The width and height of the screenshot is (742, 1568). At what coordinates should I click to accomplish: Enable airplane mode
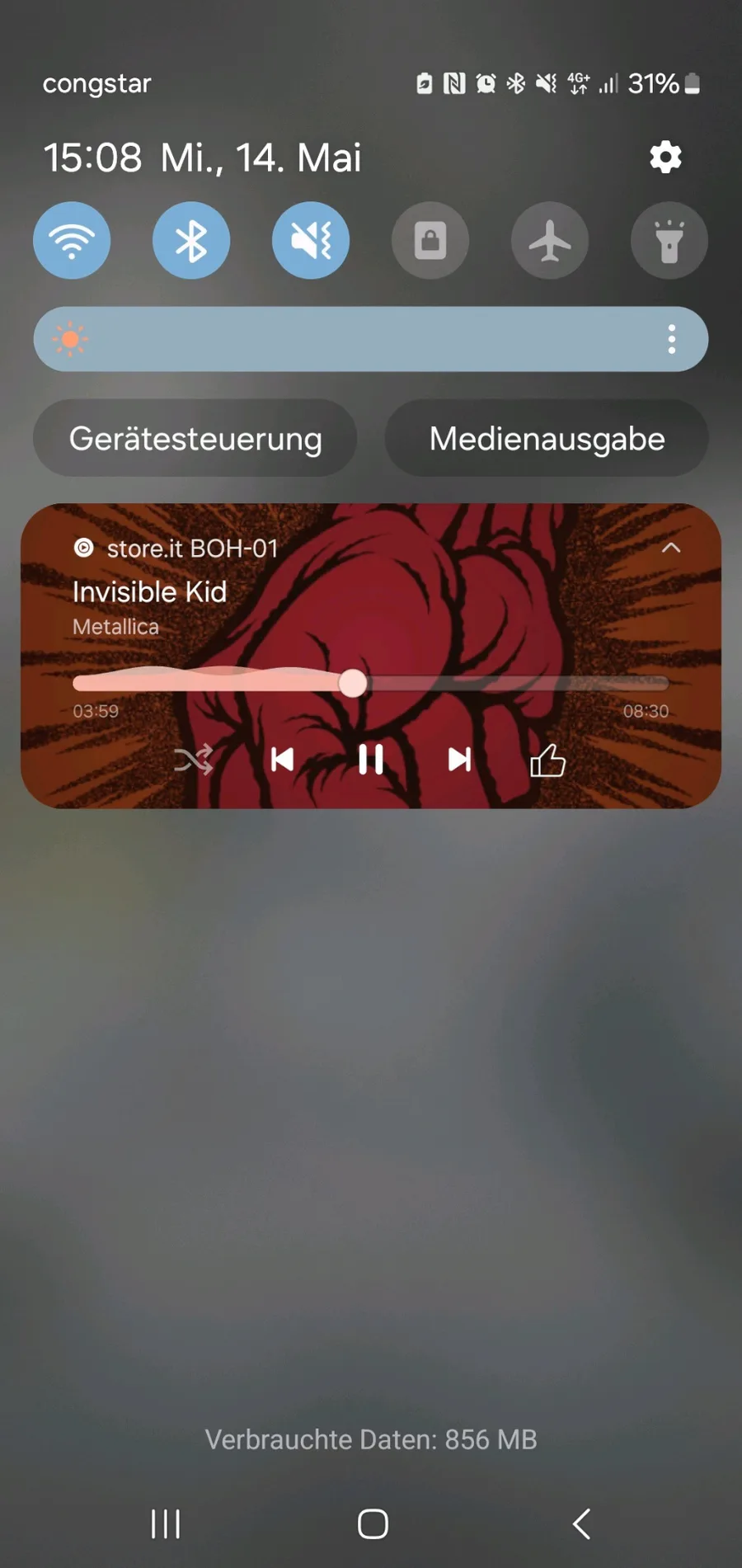pyautogui.click(x=550, y=240)
